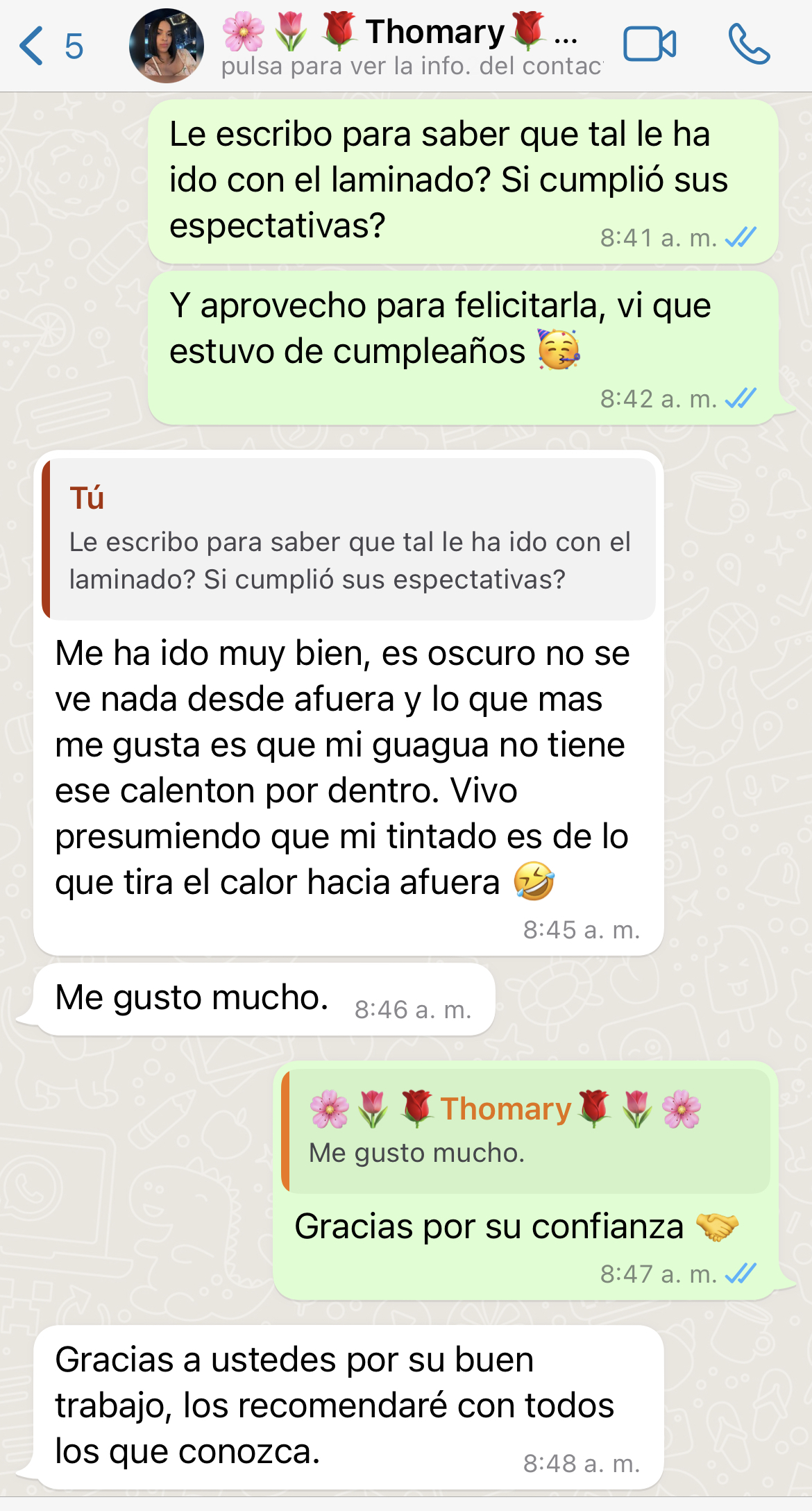Start a voice call with Thomary
Screen dimensions: 812x1511
click(750, 45)
